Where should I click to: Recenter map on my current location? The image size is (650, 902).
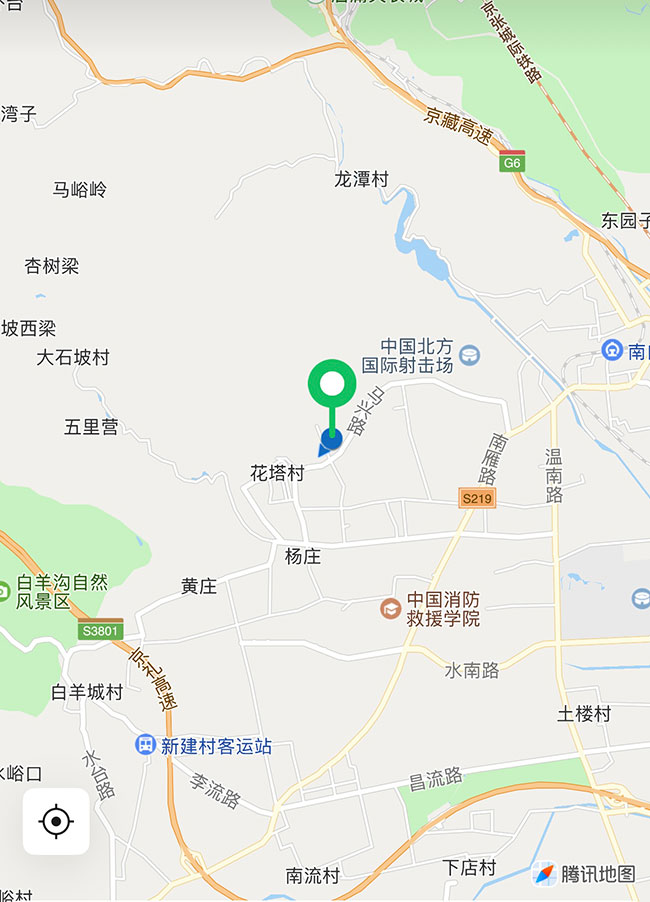(x=56, y=822)
